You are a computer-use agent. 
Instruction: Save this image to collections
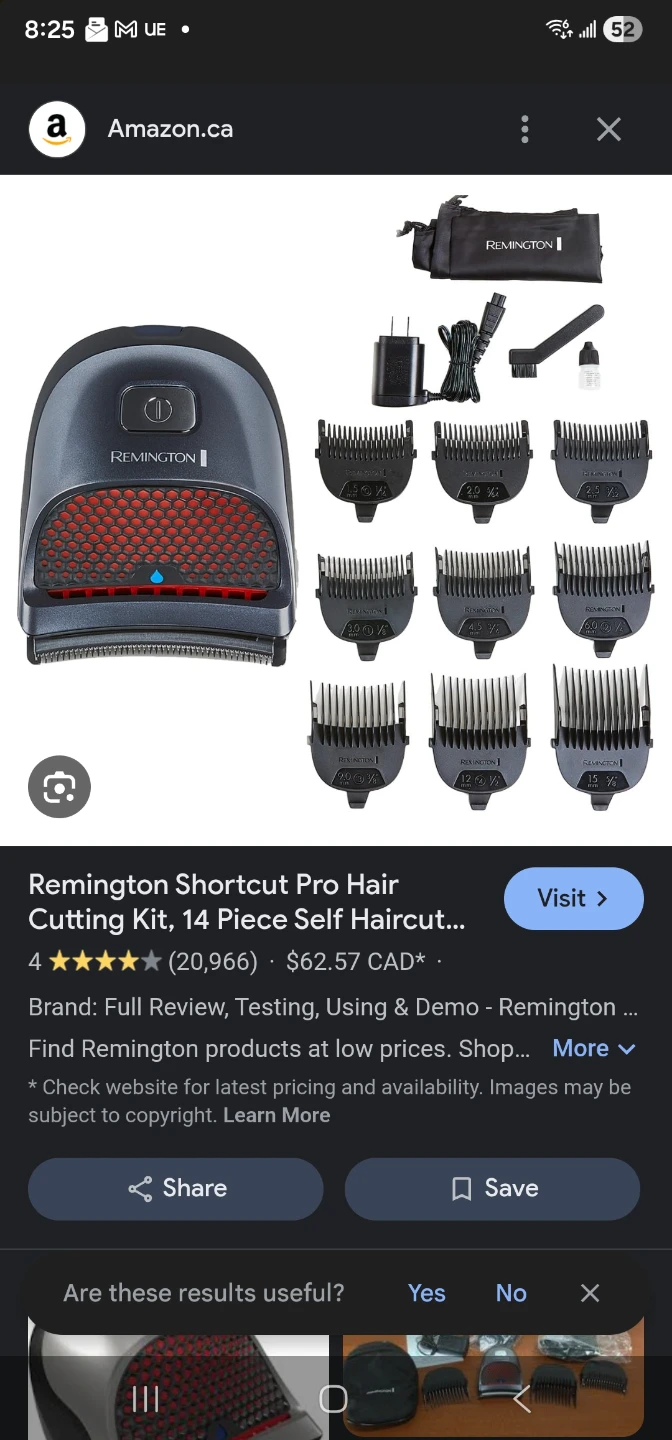tap(492, 1188)
